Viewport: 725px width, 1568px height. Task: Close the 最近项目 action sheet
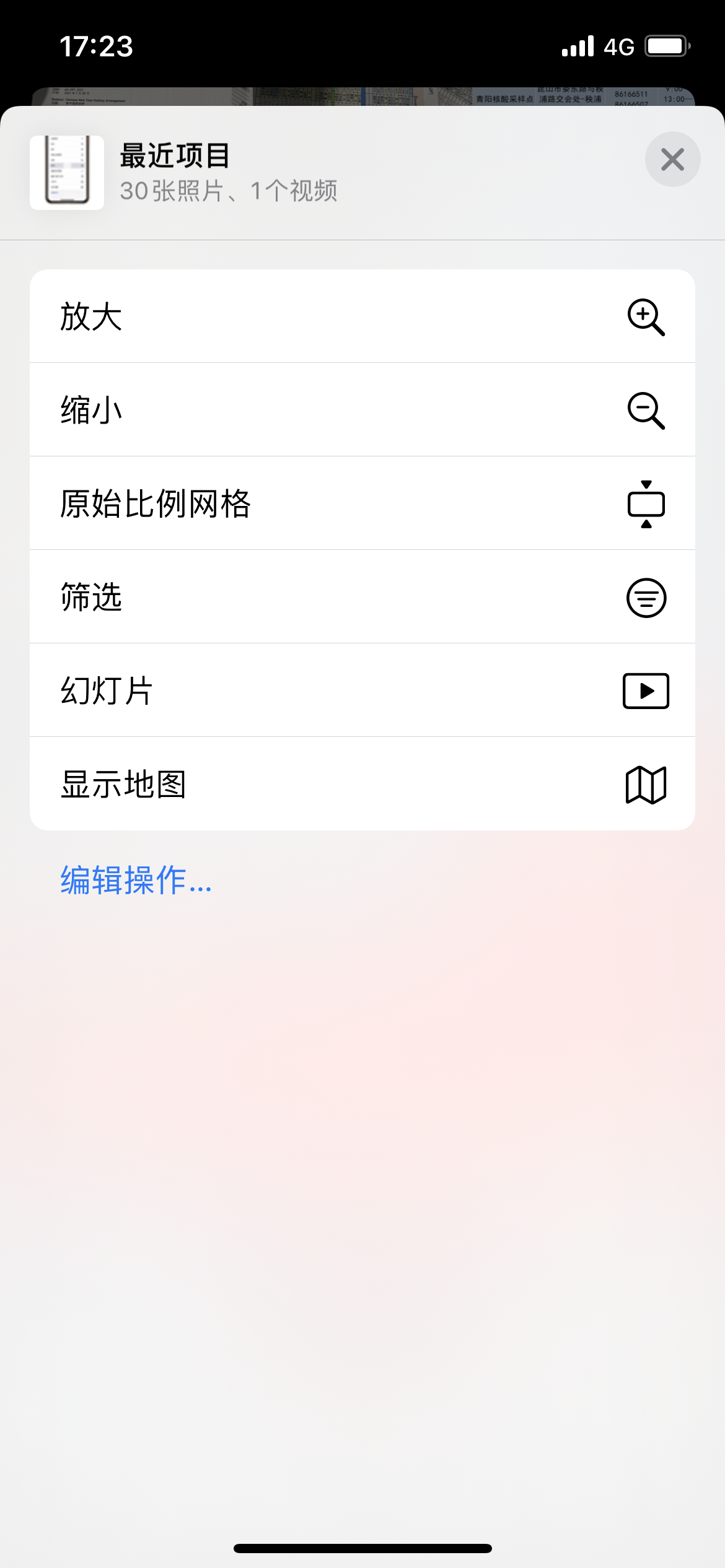point(672,159)
